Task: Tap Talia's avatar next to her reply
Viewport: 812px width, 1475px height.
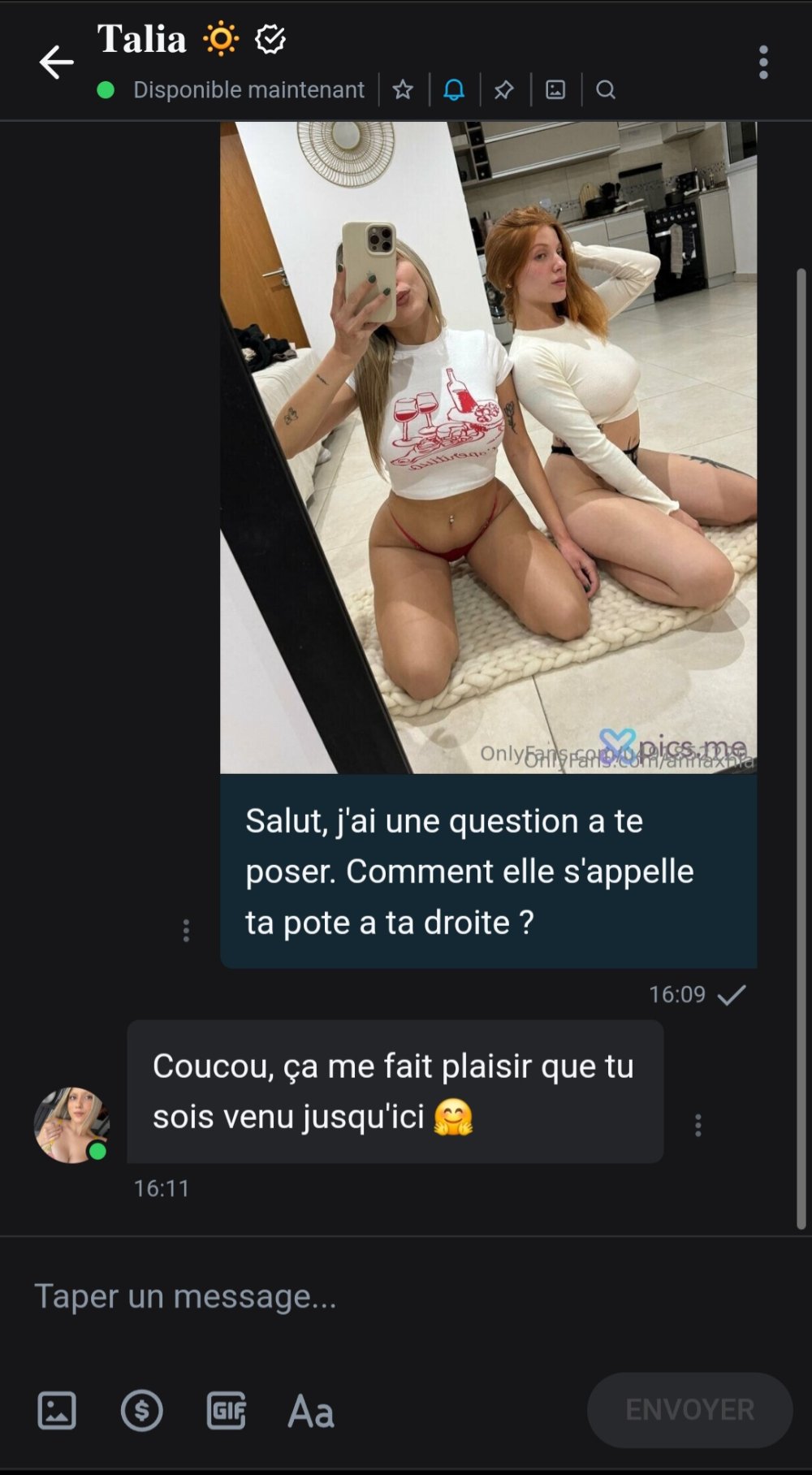Action: coord(71,1125)
